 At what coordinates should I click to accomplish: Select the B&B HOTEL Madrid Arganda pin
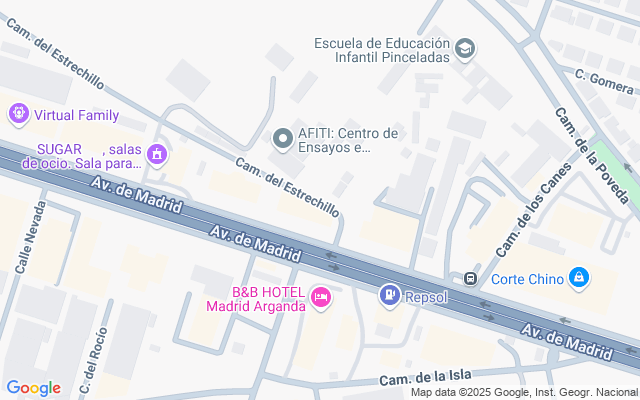pos(321,297)
